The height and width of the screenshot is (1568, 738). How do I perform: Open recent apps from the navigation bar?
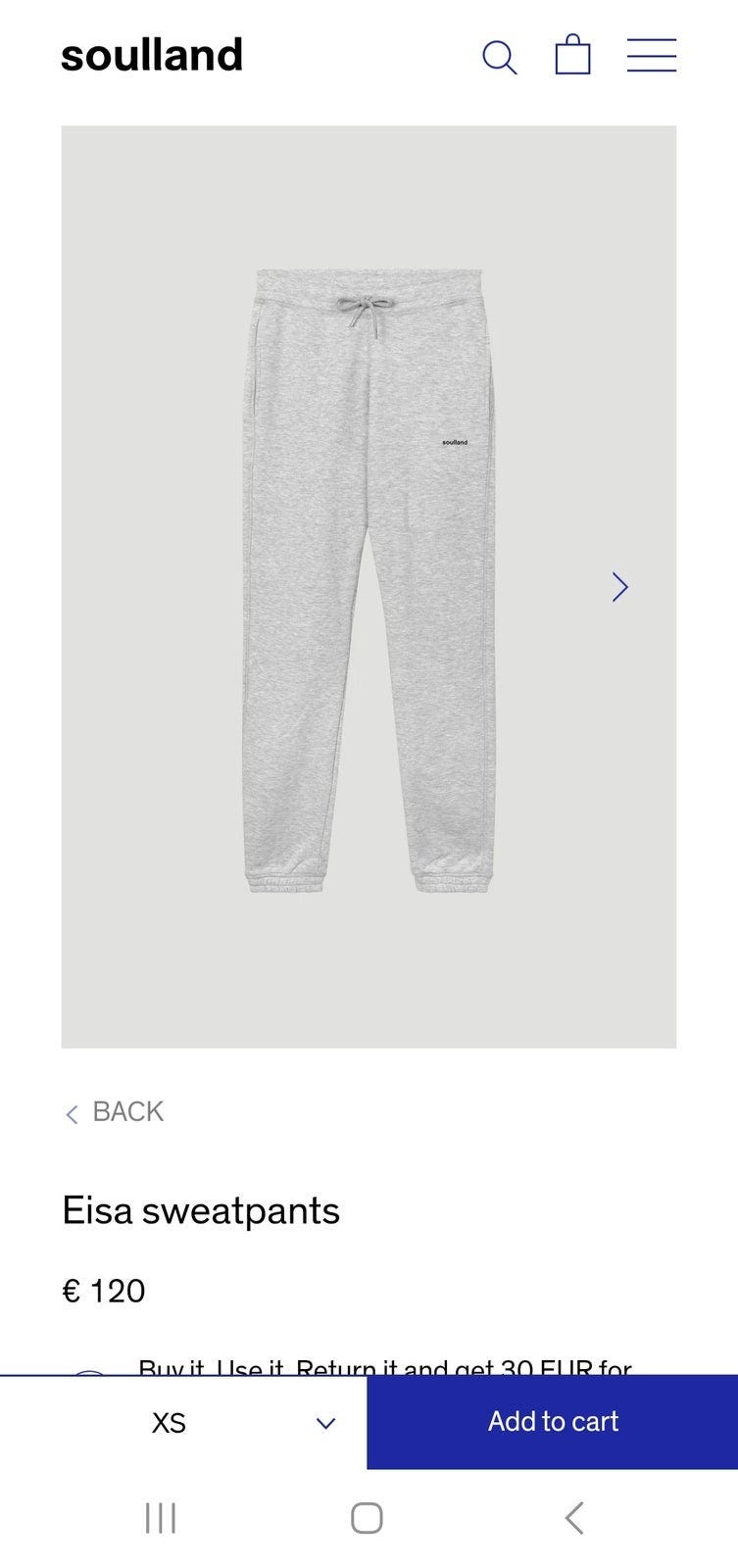click(161, 1518)
